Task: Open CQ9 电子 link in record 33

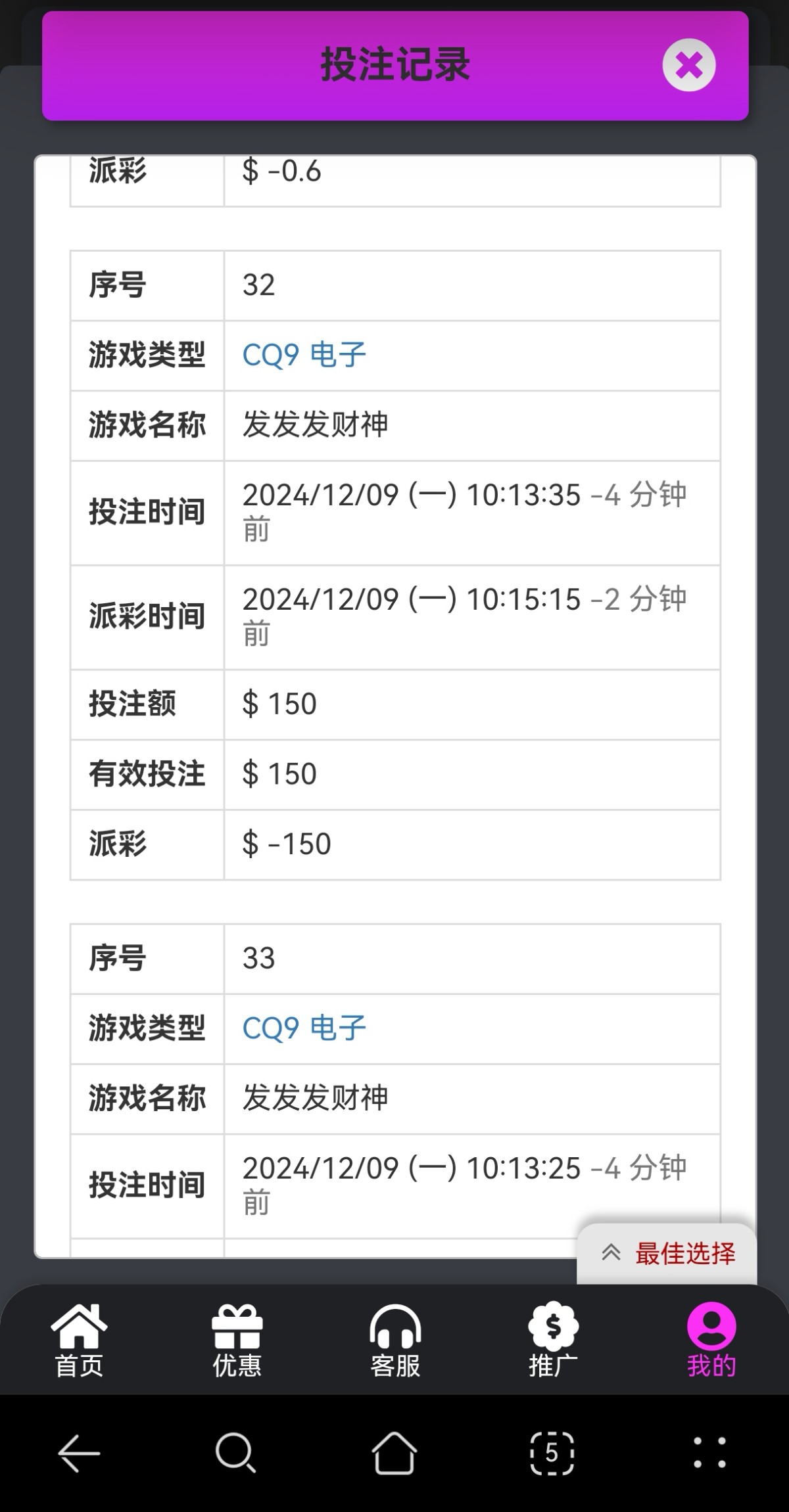Action: 304,1028
